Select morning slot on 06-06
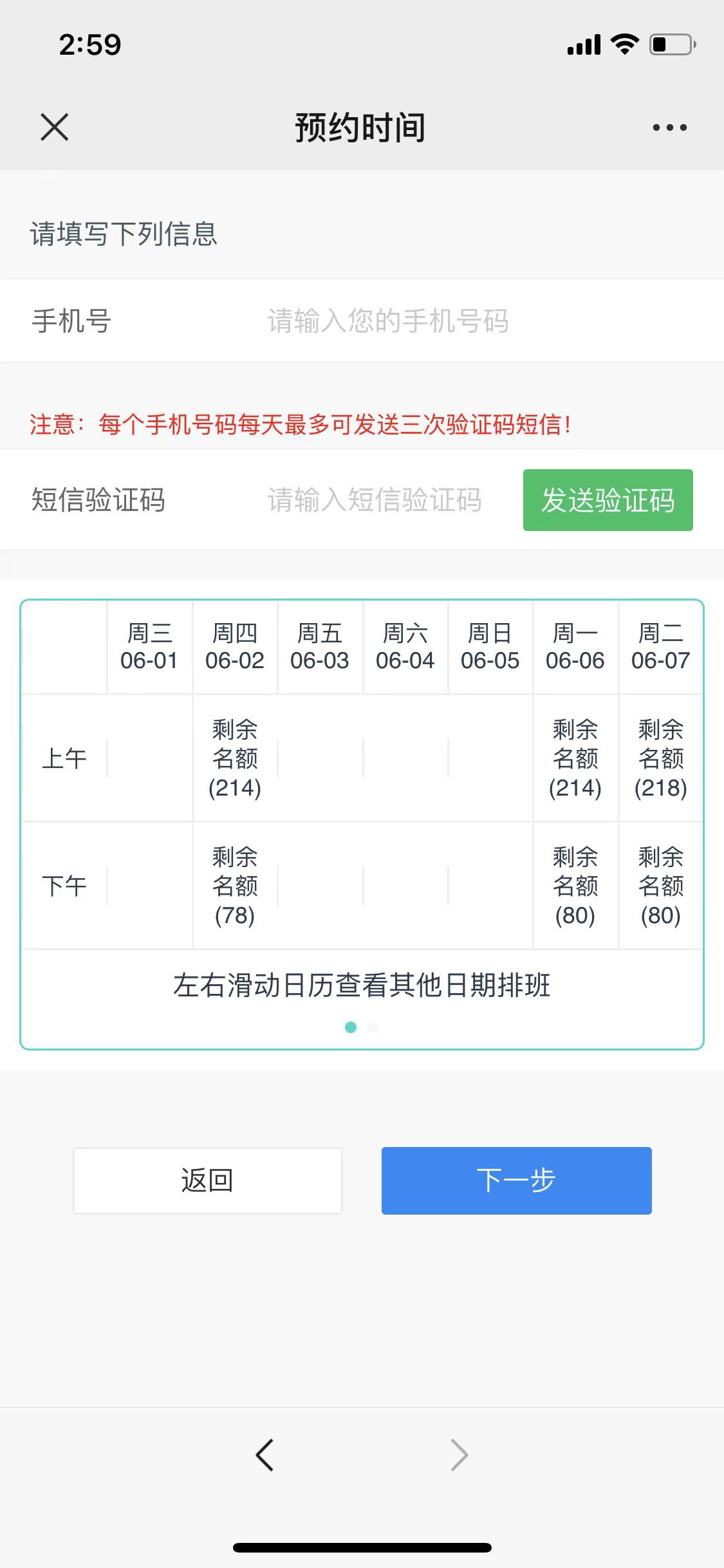Viewport: 724px width, 1568px height. click(575, 758)
